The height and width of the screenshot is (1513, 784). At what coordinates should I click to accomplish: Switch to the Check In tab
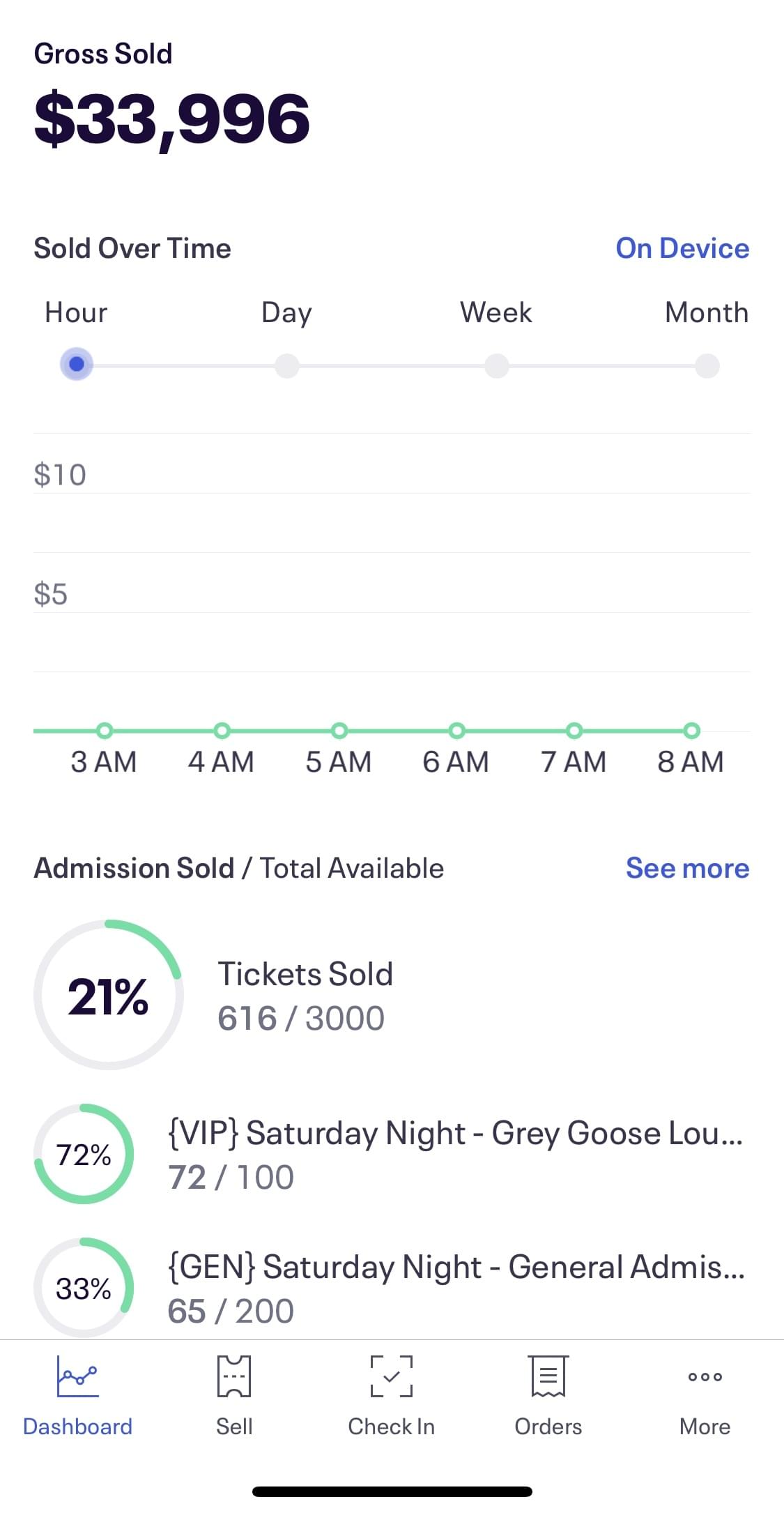tap(392, 1396)
